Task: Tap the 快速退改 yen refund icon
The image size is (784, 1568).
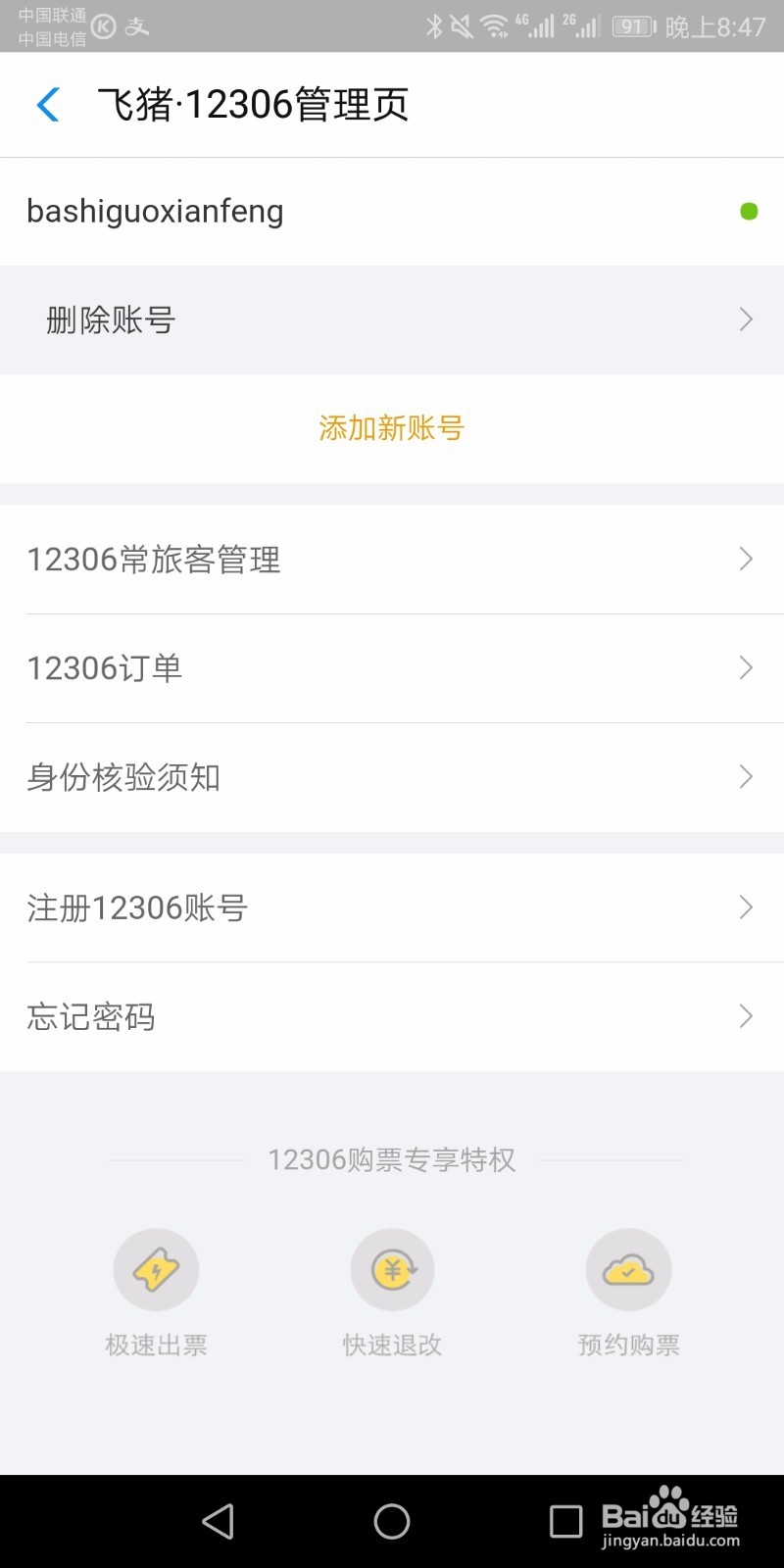Action: point(392,1269)
